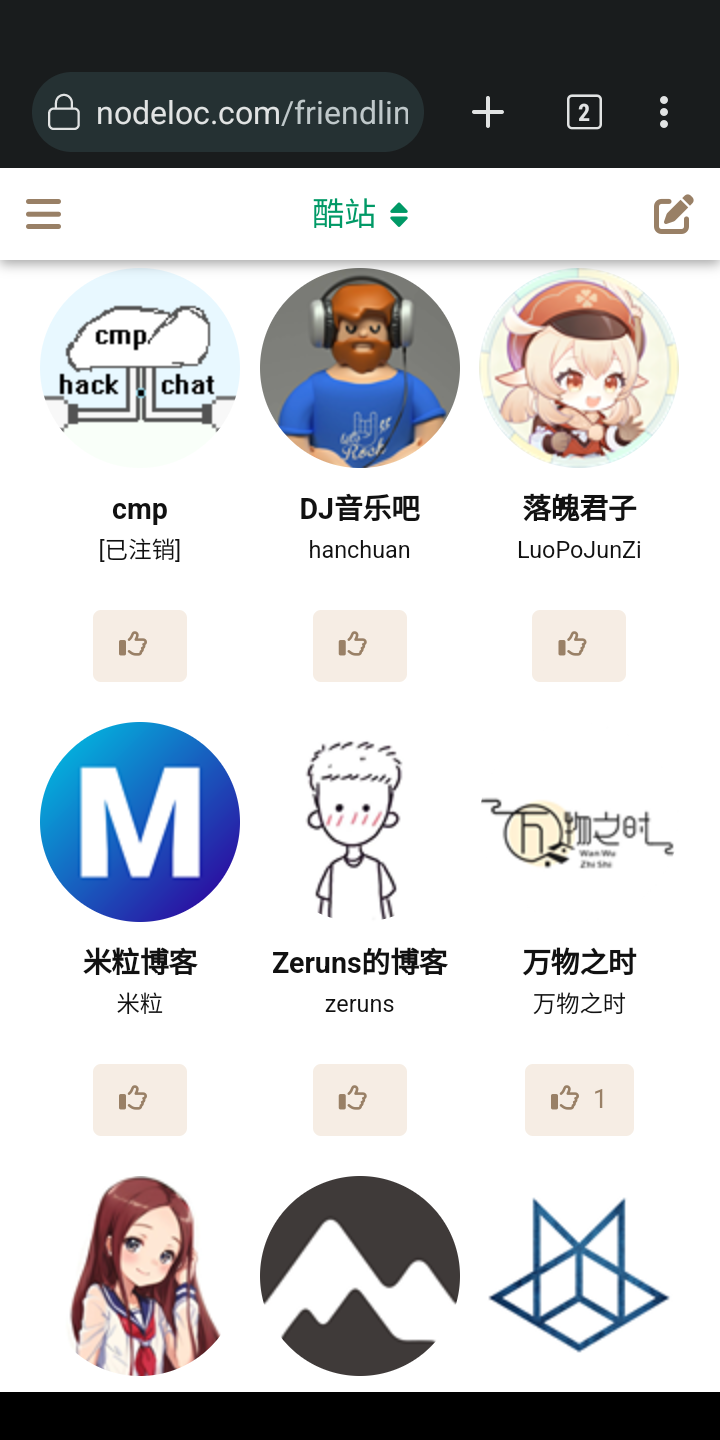Open a new browser tab
720x1440 pixels.
488,112
